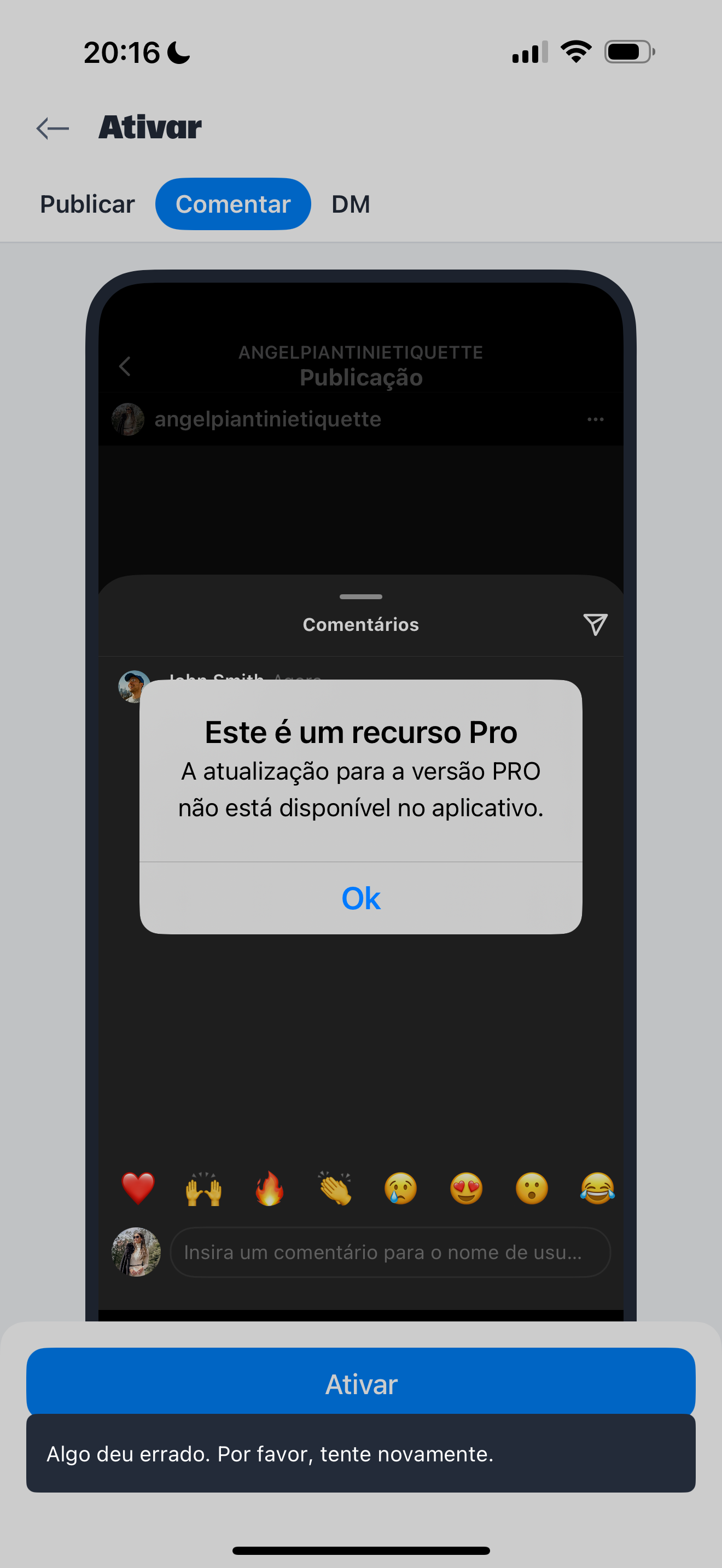Insert the red heart emoji
This screenshot has height=1568, width=722.
click(138, 1187)
